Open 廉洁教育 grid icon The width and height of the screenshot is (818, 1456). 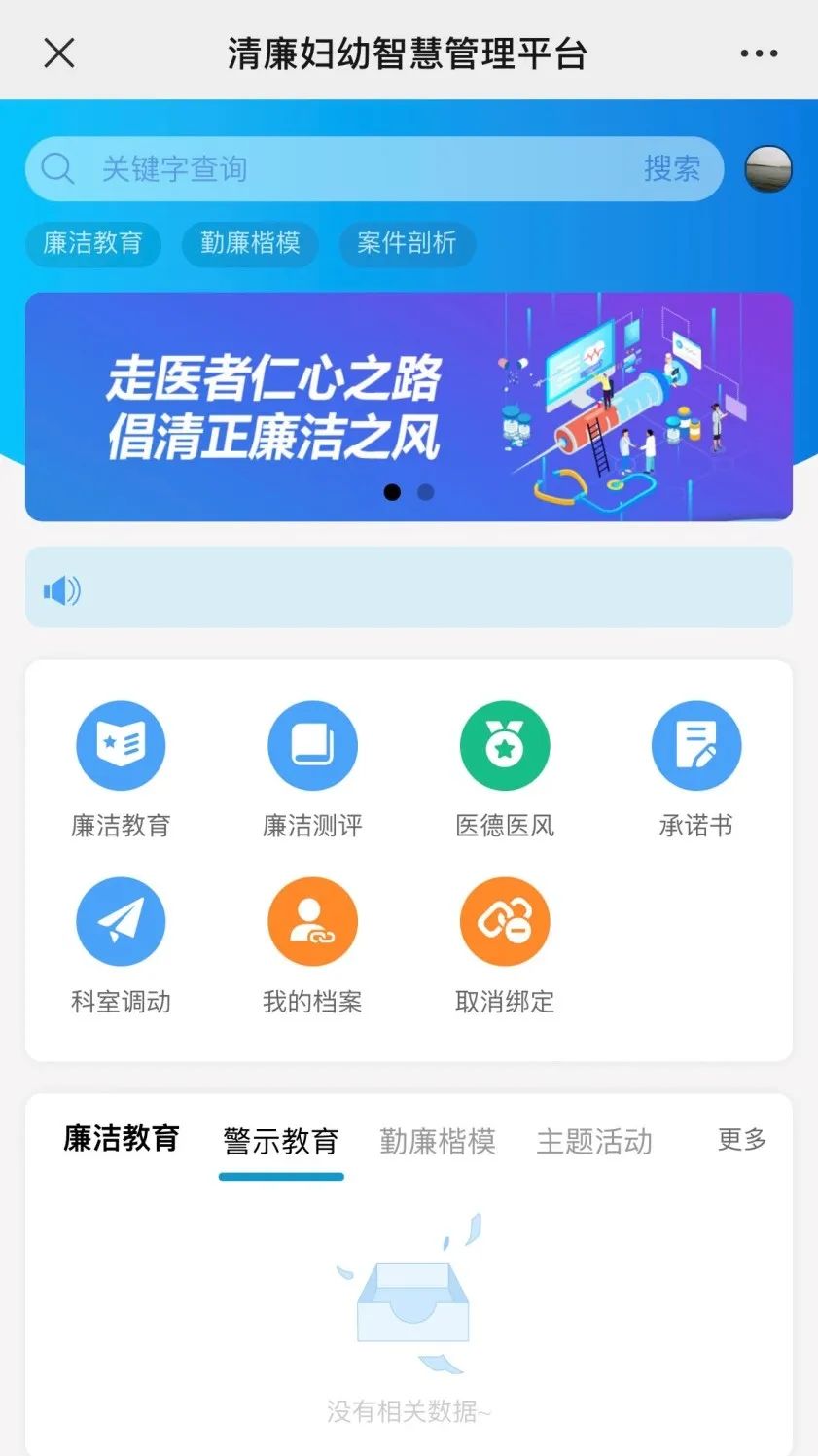pyautogui.click(x=121, y=746)
